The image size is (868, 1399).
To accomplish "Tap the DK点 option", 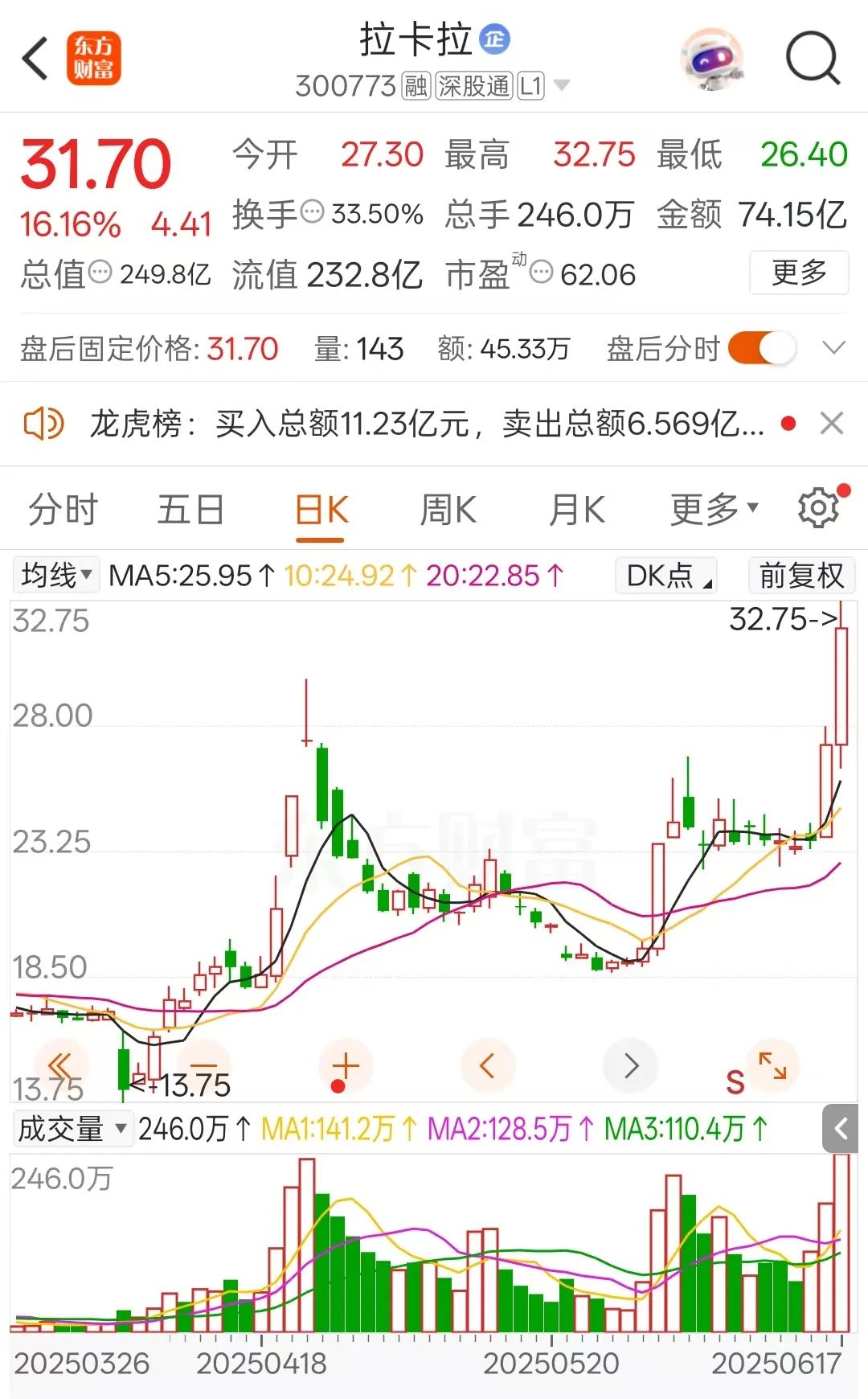I will point(665,576).
